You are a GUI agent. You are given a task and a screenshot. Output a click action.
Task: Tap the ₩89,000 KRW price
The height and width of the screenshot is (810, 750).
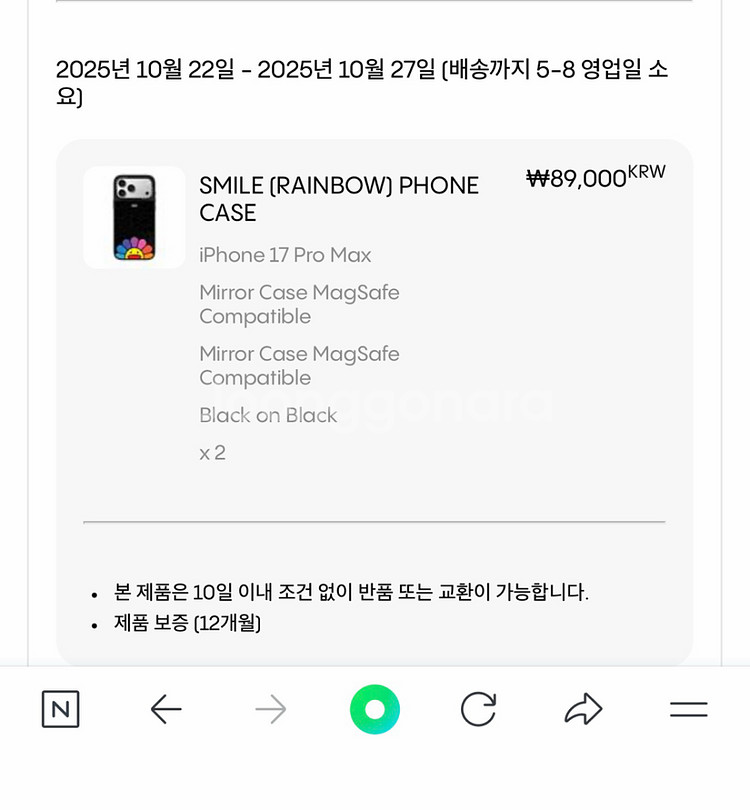(597, 176)
